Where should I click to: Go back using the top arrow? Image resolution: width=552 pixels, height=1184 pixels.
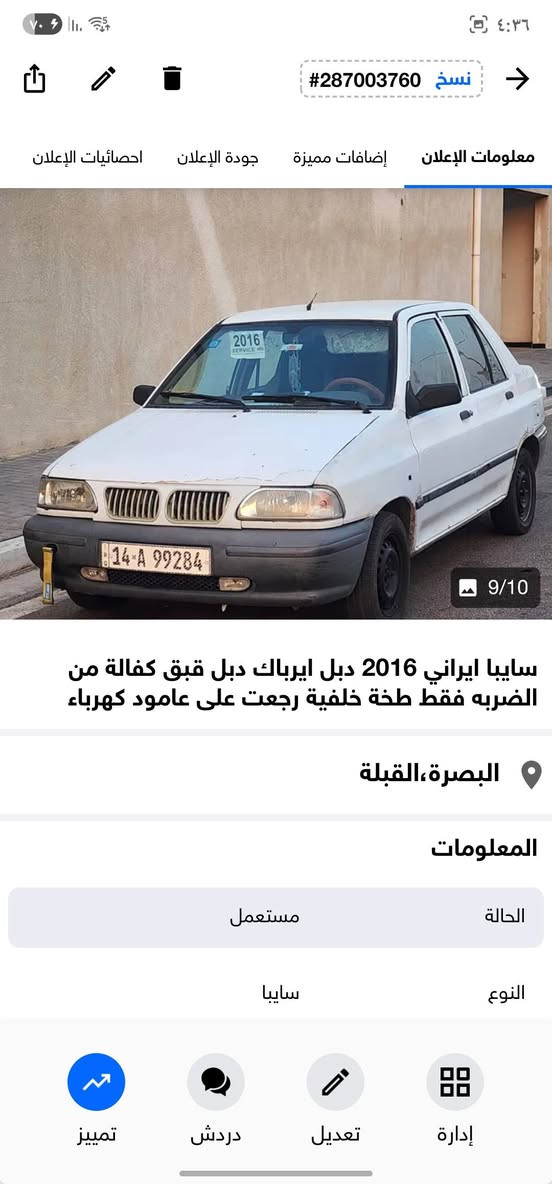pyautogui.click(x=517, y=79)
